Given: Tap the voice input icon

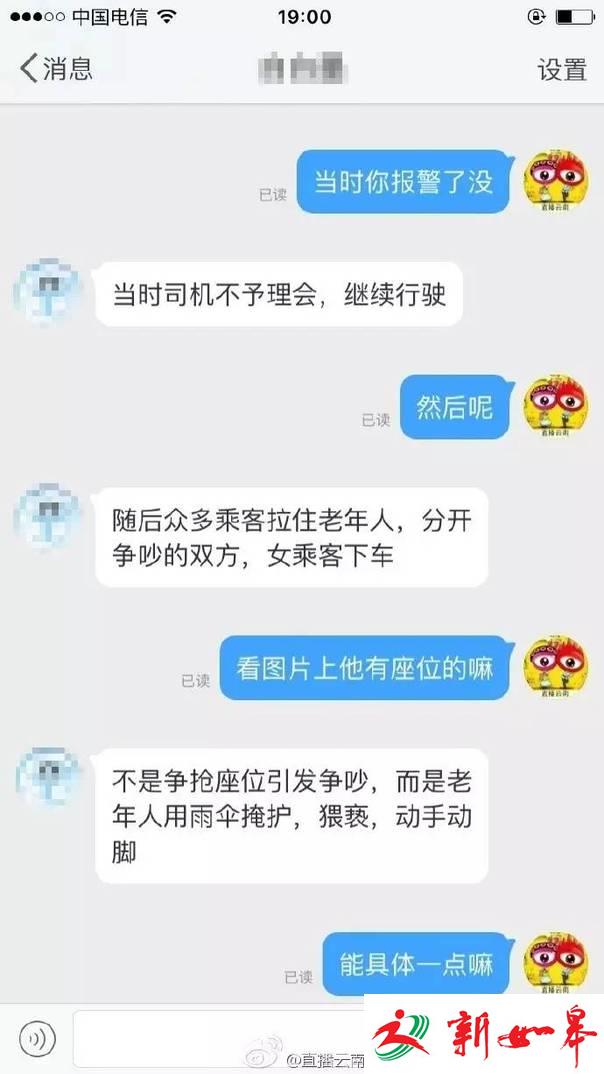Looking at the screenshot, I should (x=38, y=1040).
